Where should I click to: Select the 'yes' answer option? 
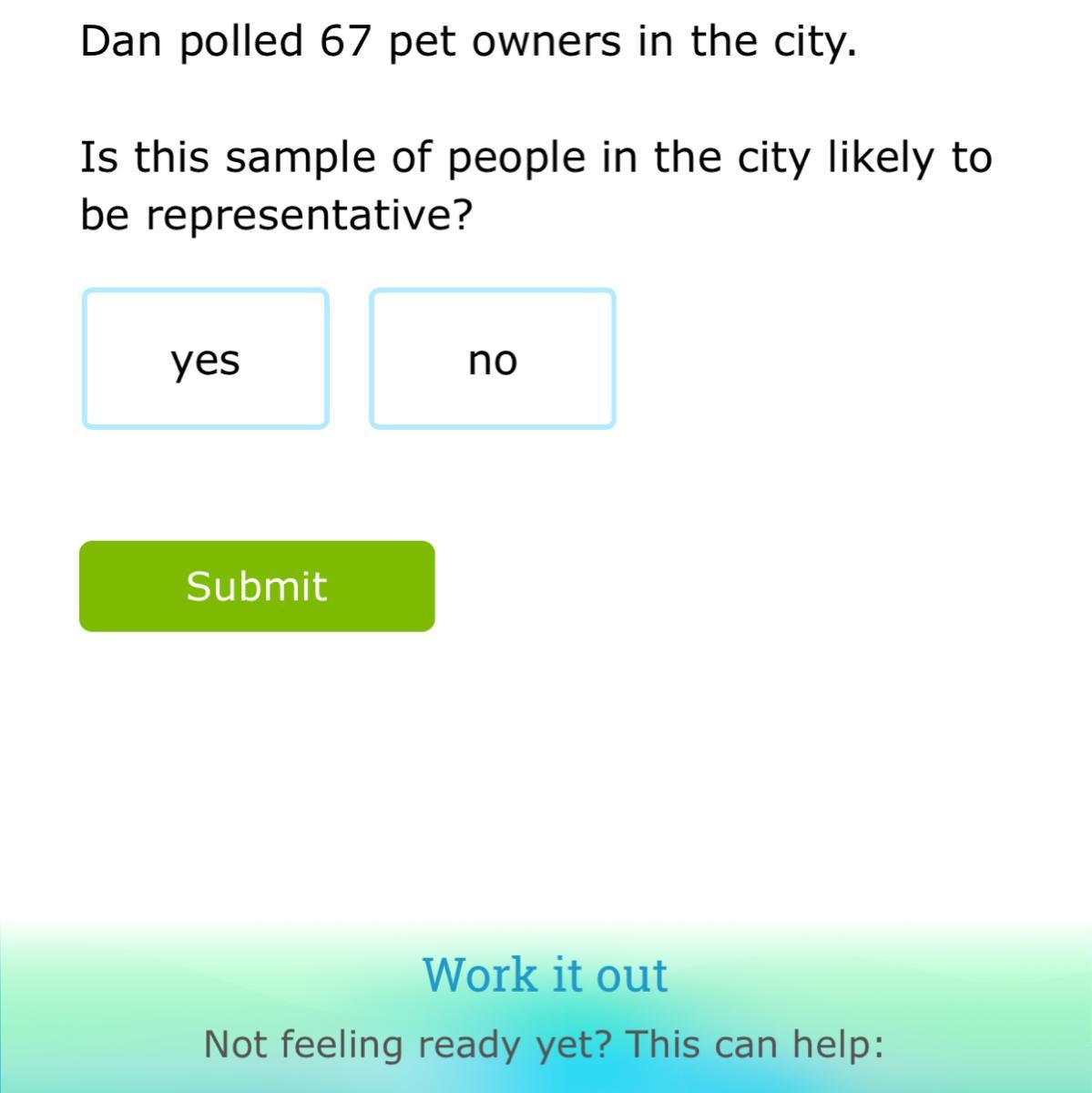point(205,359)
